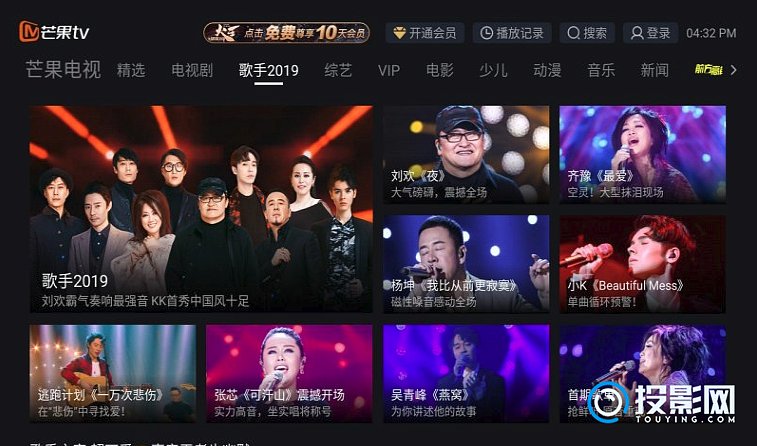
Task: Play 张芯《可汗山》 video
Action: coord(289,373)
